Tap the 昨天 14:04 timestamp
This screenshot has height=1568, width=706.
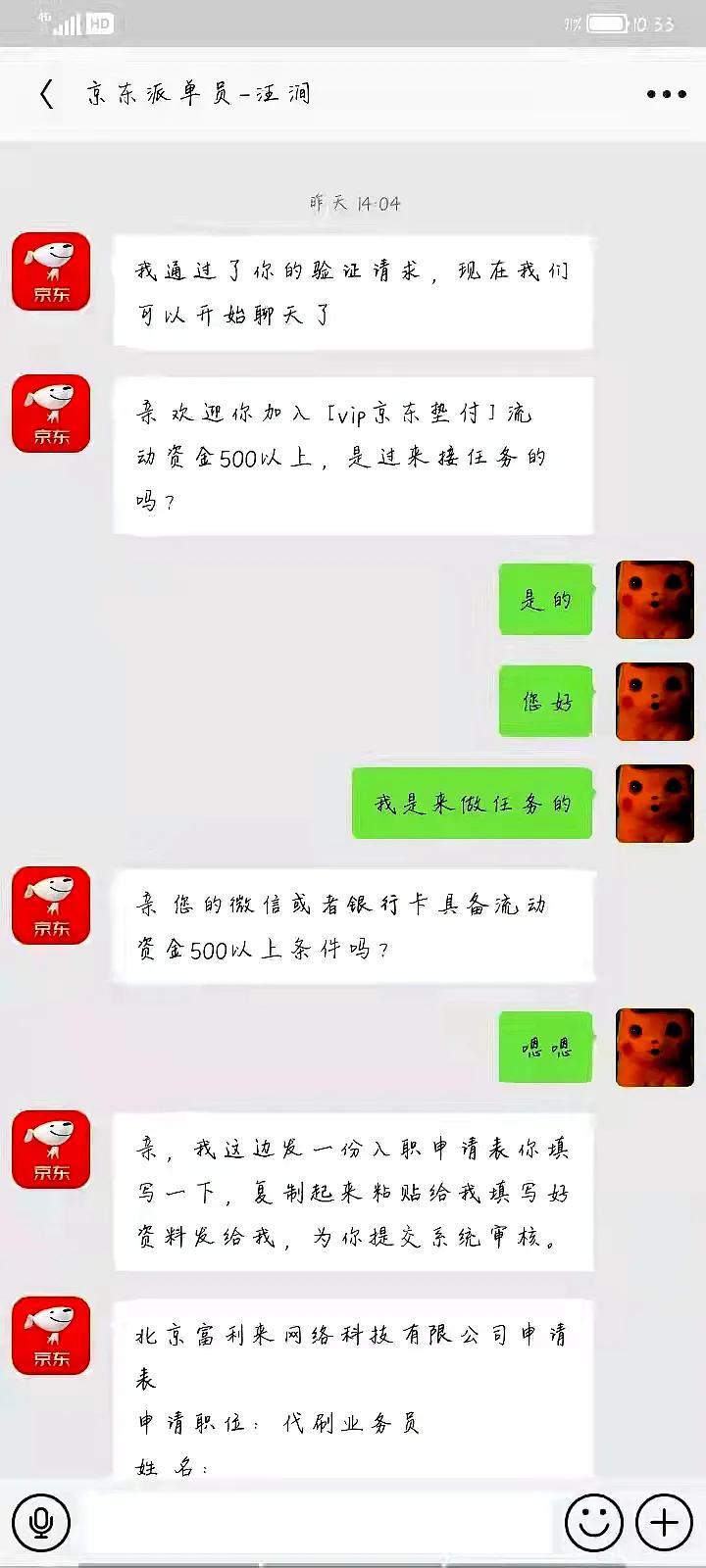tap(353, 203)
